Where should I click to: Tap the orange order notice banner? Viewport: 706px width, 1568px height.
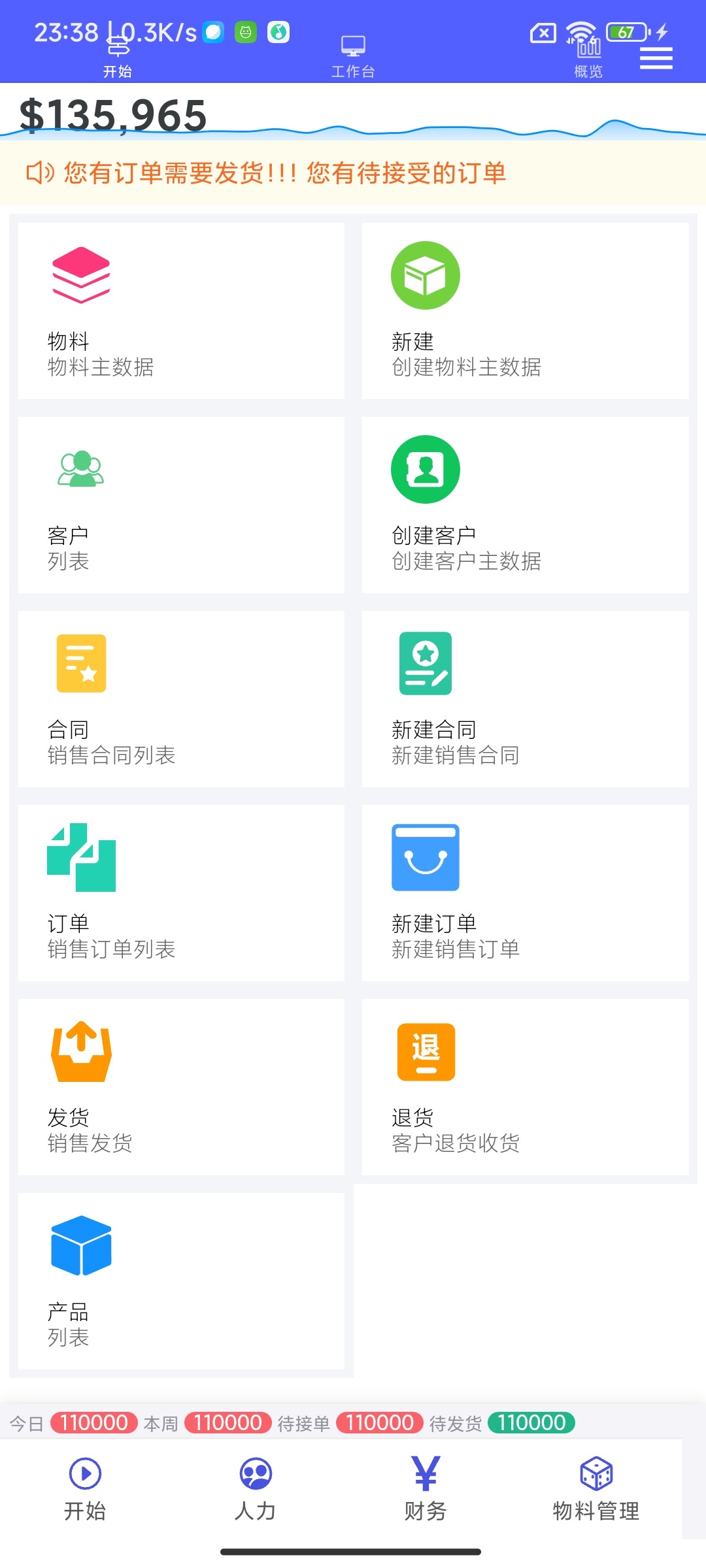353,173
